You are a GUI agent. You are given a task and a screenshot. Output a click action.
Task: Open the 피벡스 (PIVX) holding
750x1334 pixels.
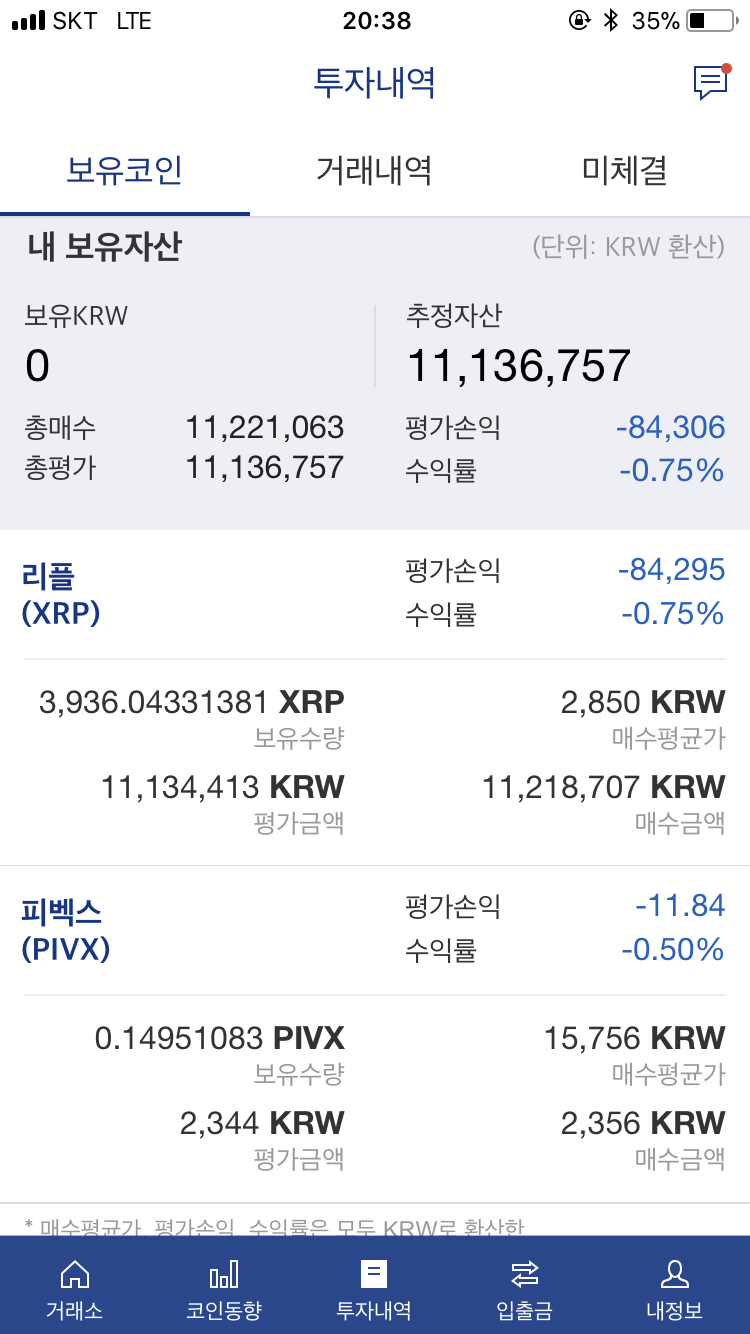(x=66, y=929)
